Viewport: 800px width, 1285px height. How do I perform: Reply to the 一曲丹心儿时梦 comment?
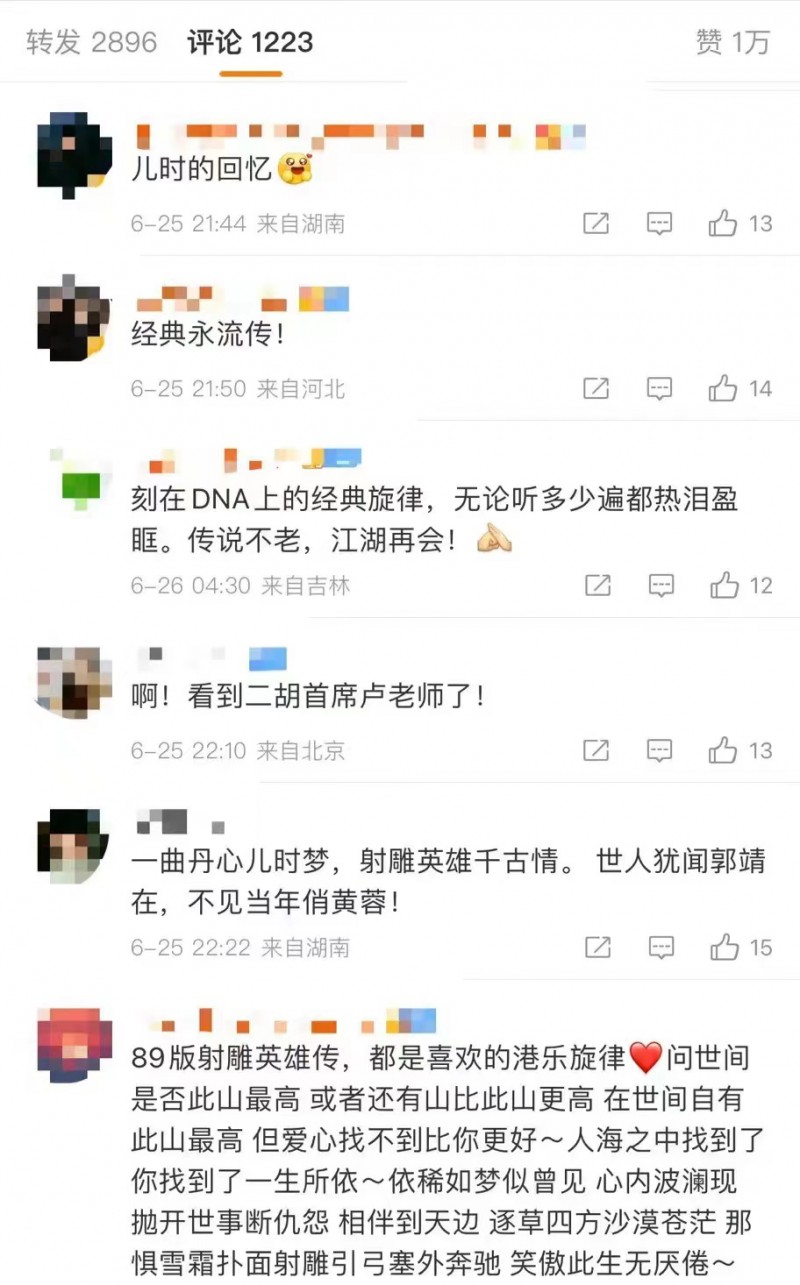coord(660,947)
